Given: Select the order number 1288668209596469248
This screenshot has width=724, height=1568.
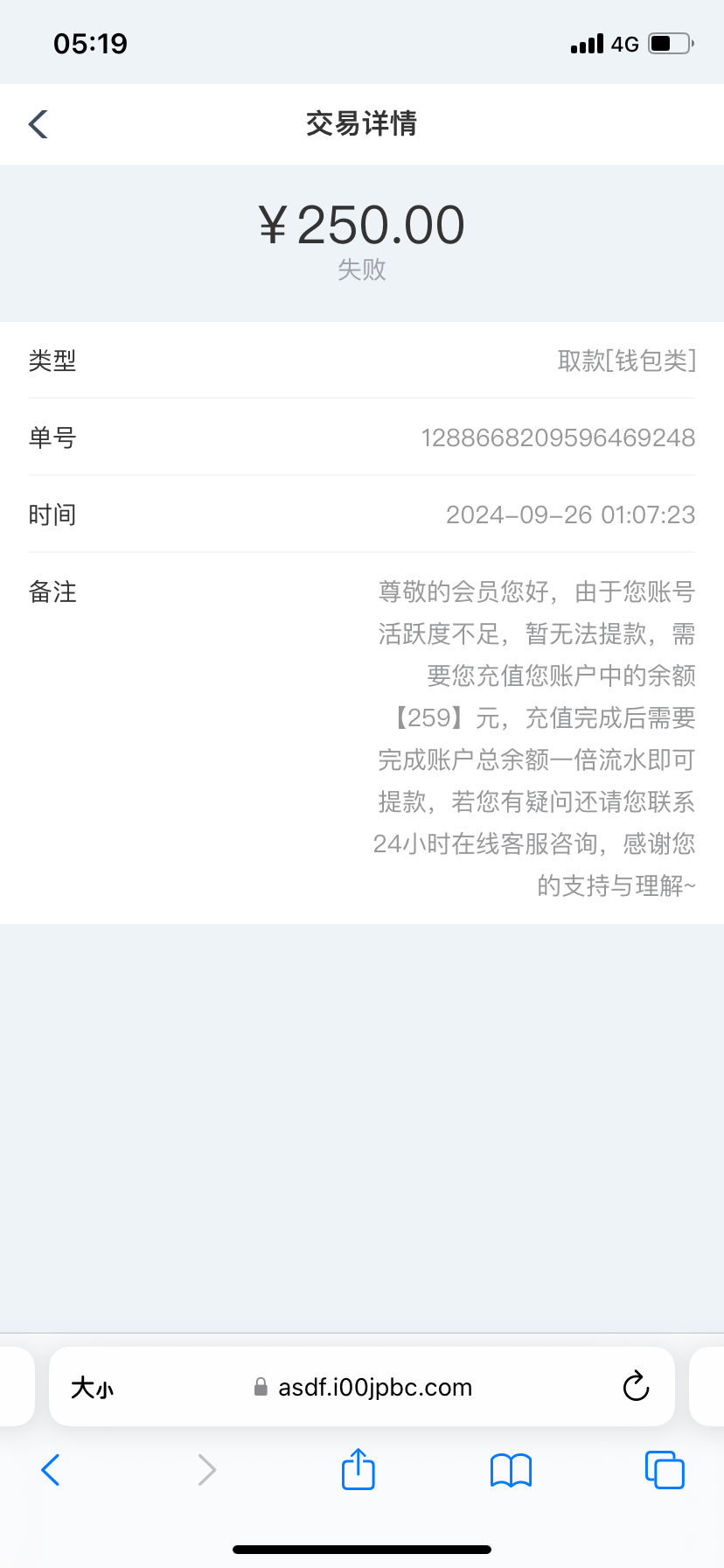Looking at the screenshot, I should [558, 437].
